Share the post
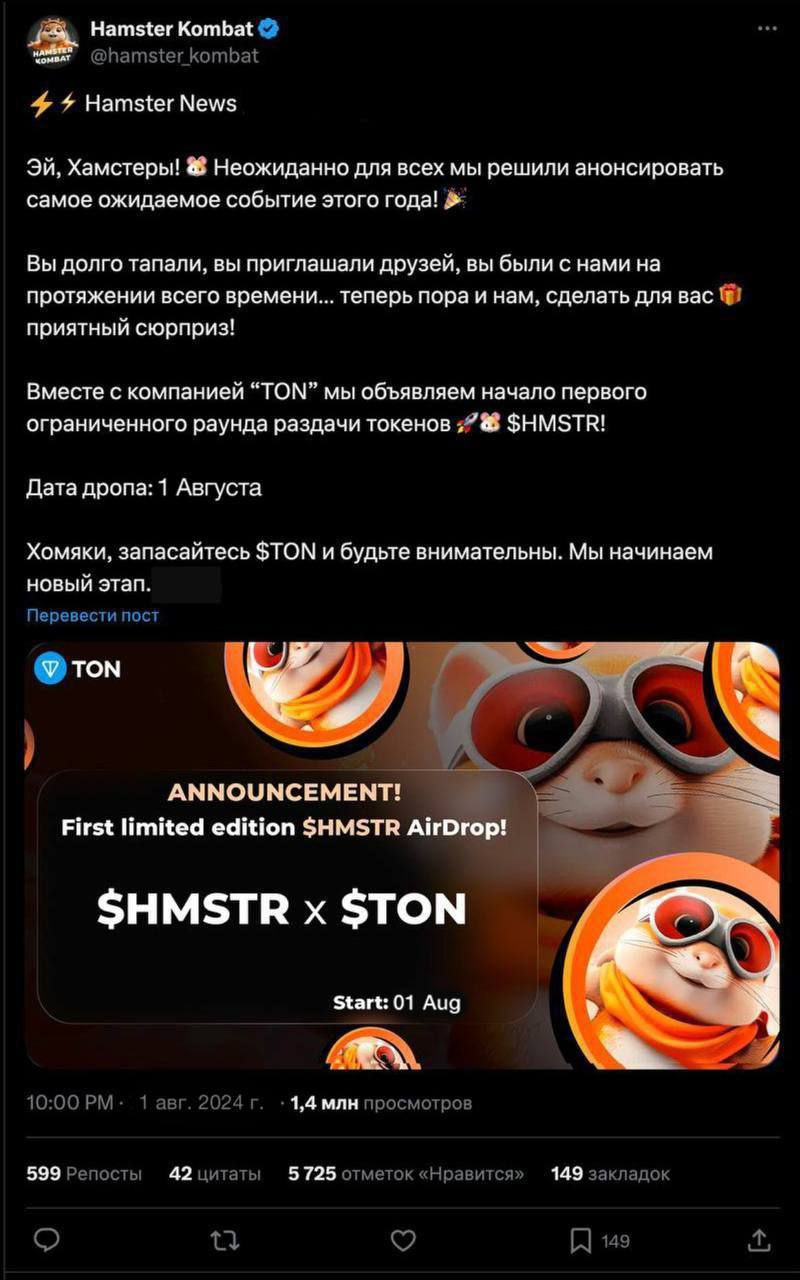Screen dimensions: 800x1280 pos(759,1240)
